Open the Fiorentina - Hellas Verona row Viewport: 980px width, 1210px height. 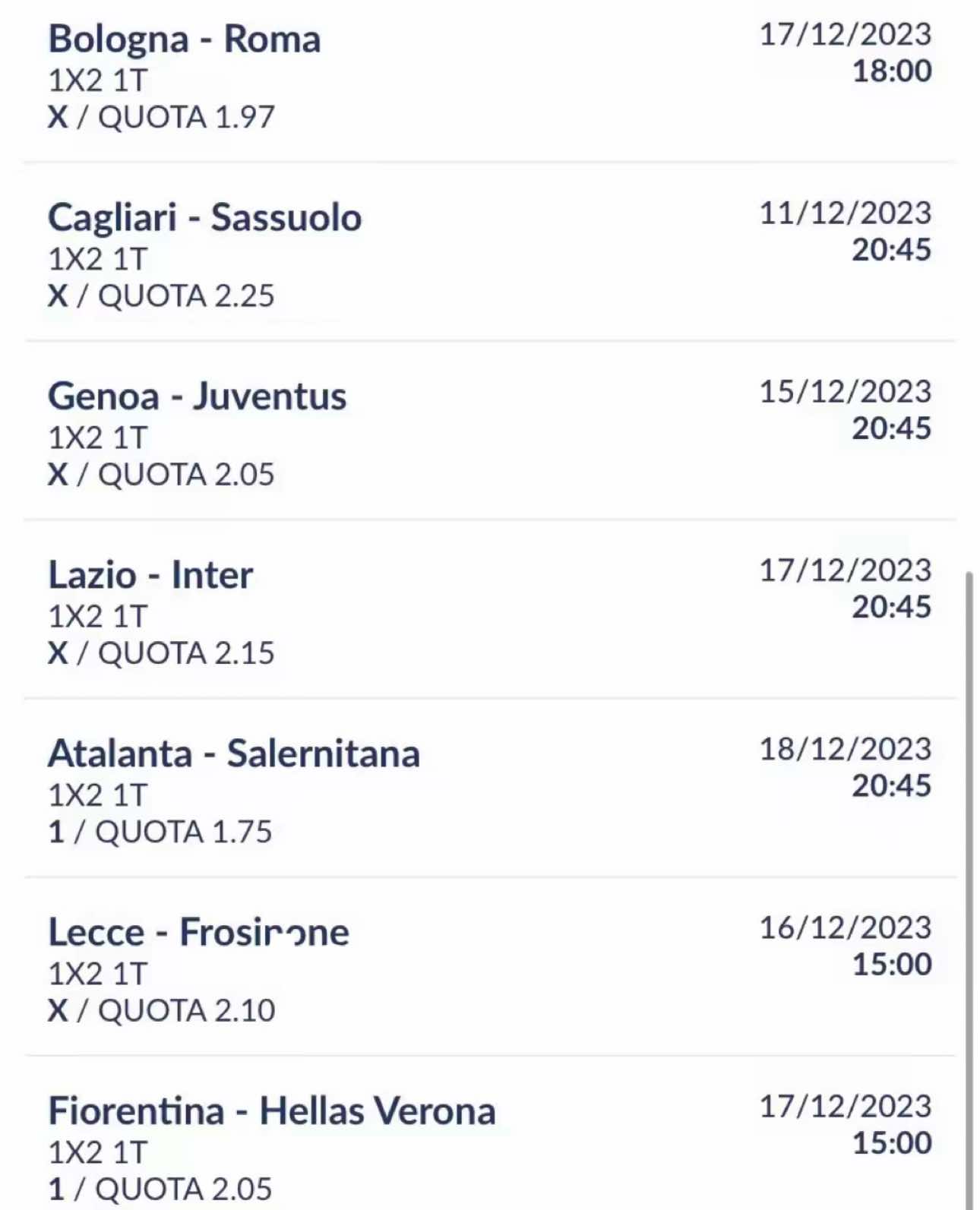pyautogui.click(x=272, y=1111)
